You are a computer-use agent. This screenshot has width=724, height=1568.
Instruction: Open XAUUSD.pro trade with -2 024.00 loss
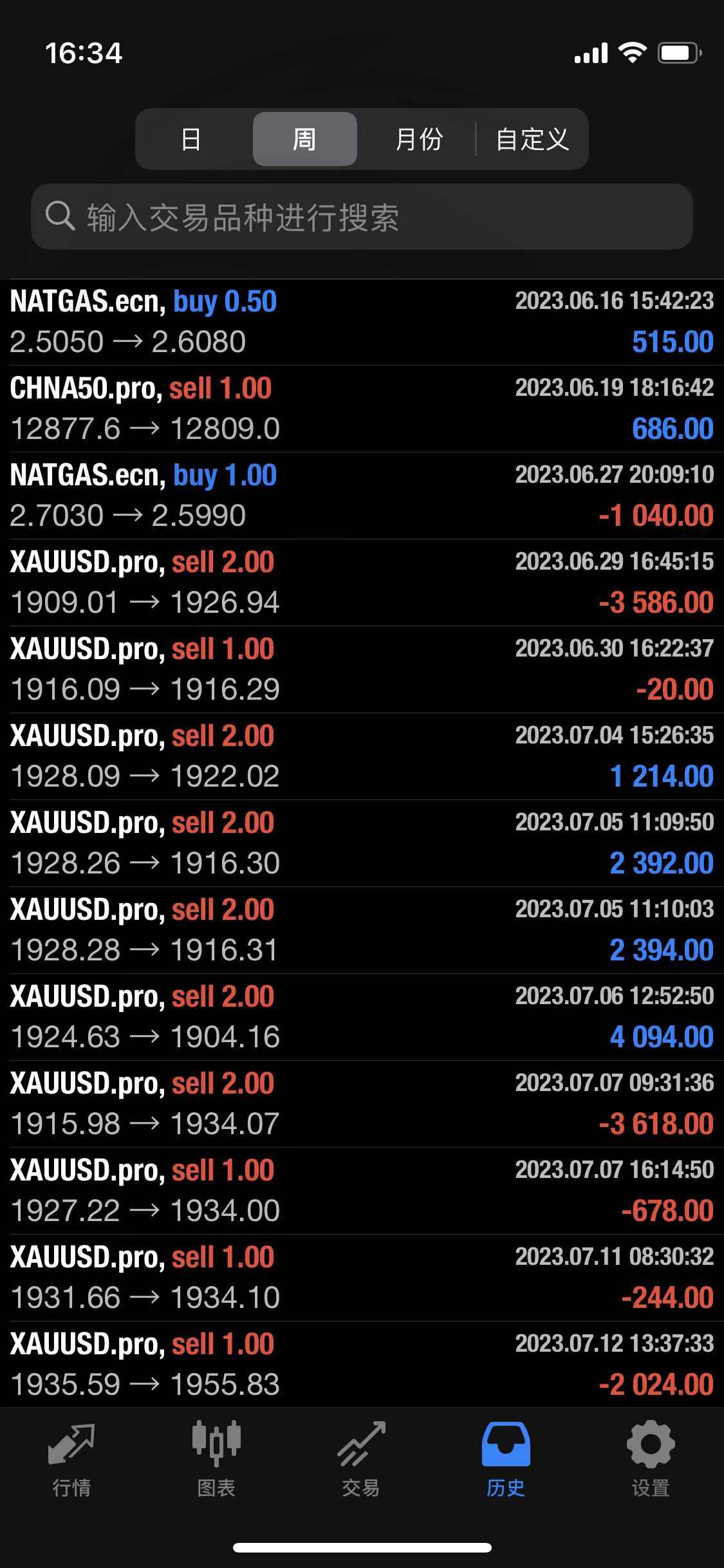coord(362,1365)
